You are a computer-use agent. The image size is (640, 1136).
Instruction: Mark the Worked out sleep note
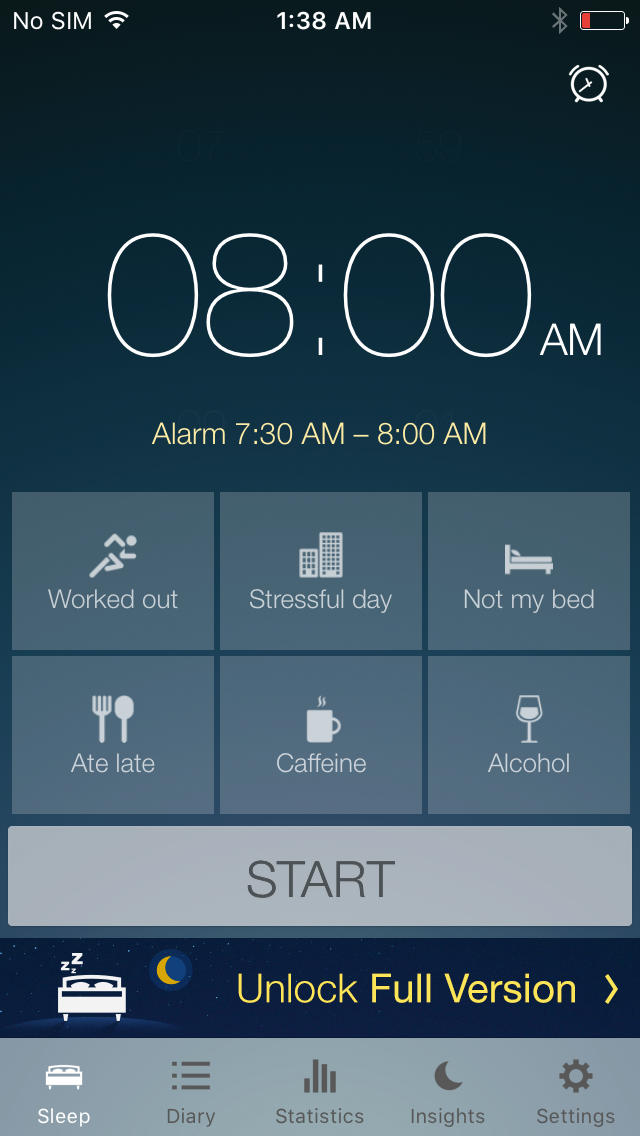[x=113, y=571]
